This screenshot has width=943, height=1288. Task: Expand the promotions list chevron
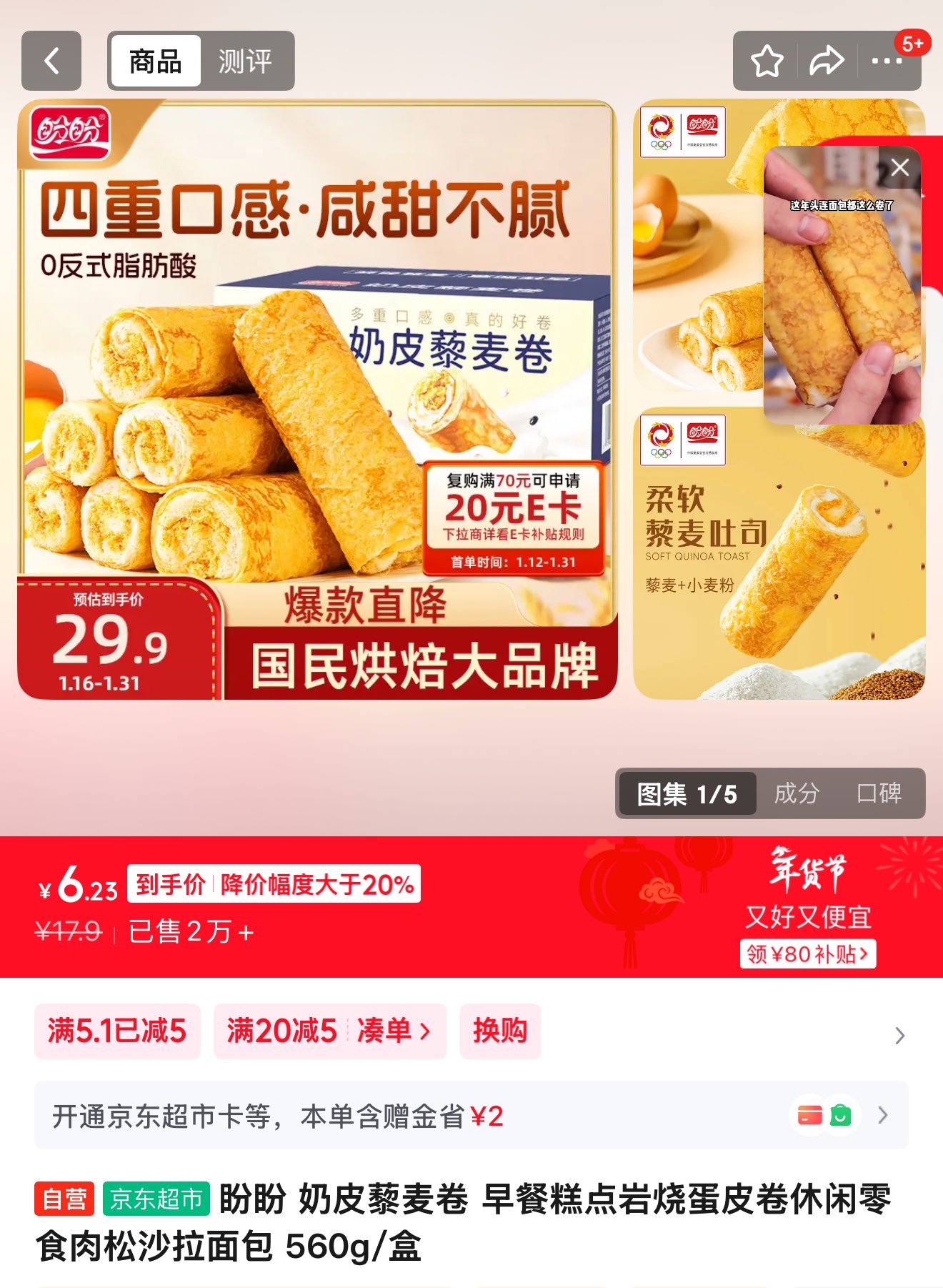899,1035
